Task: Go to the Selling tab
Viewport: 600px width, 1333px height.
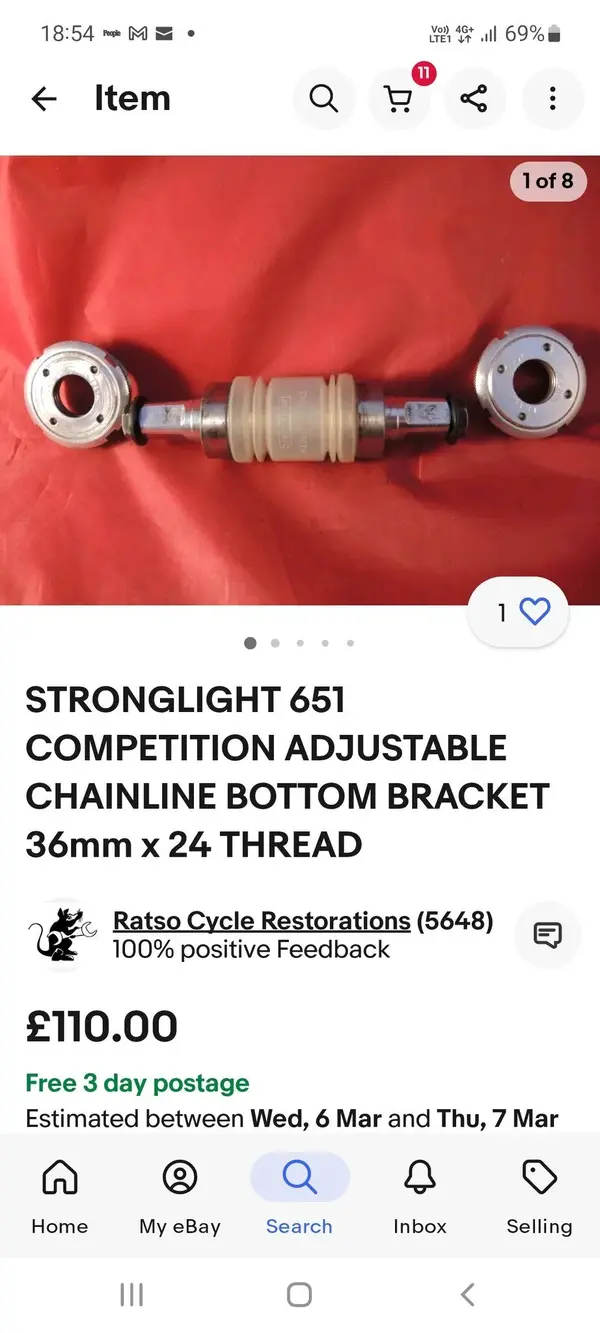Action: pyautogui.click(x=539, y=1197)
